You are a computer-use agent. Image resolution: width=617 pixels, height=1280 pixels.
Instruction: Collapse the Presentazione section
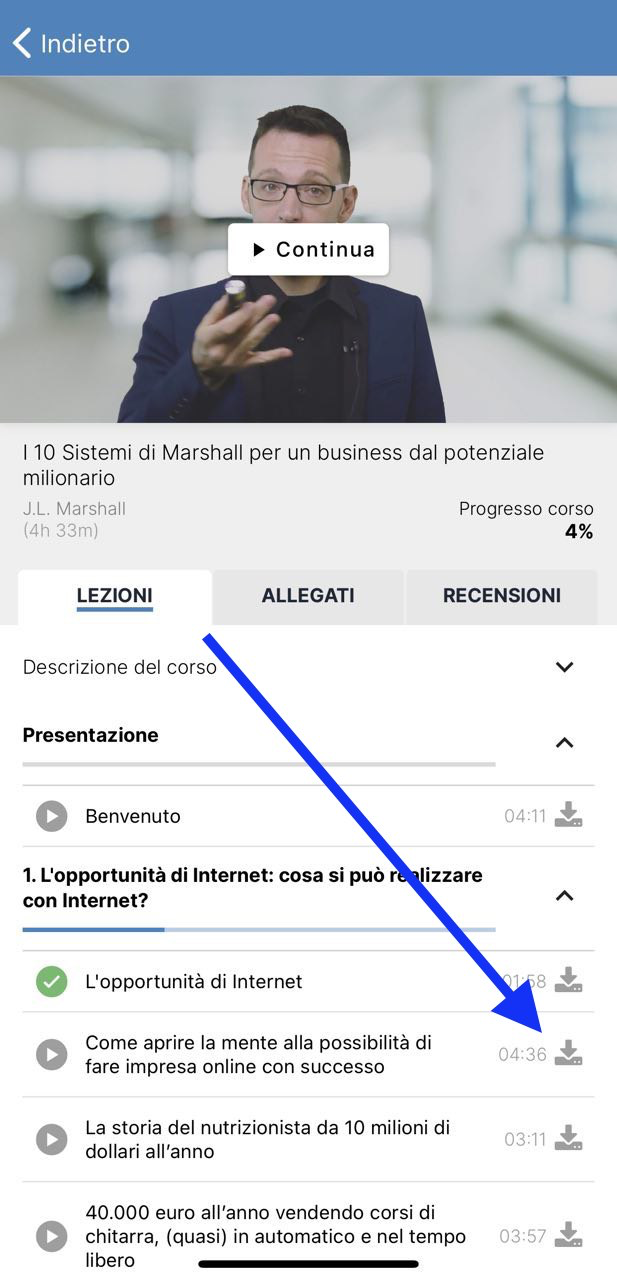tap(564, 742)
